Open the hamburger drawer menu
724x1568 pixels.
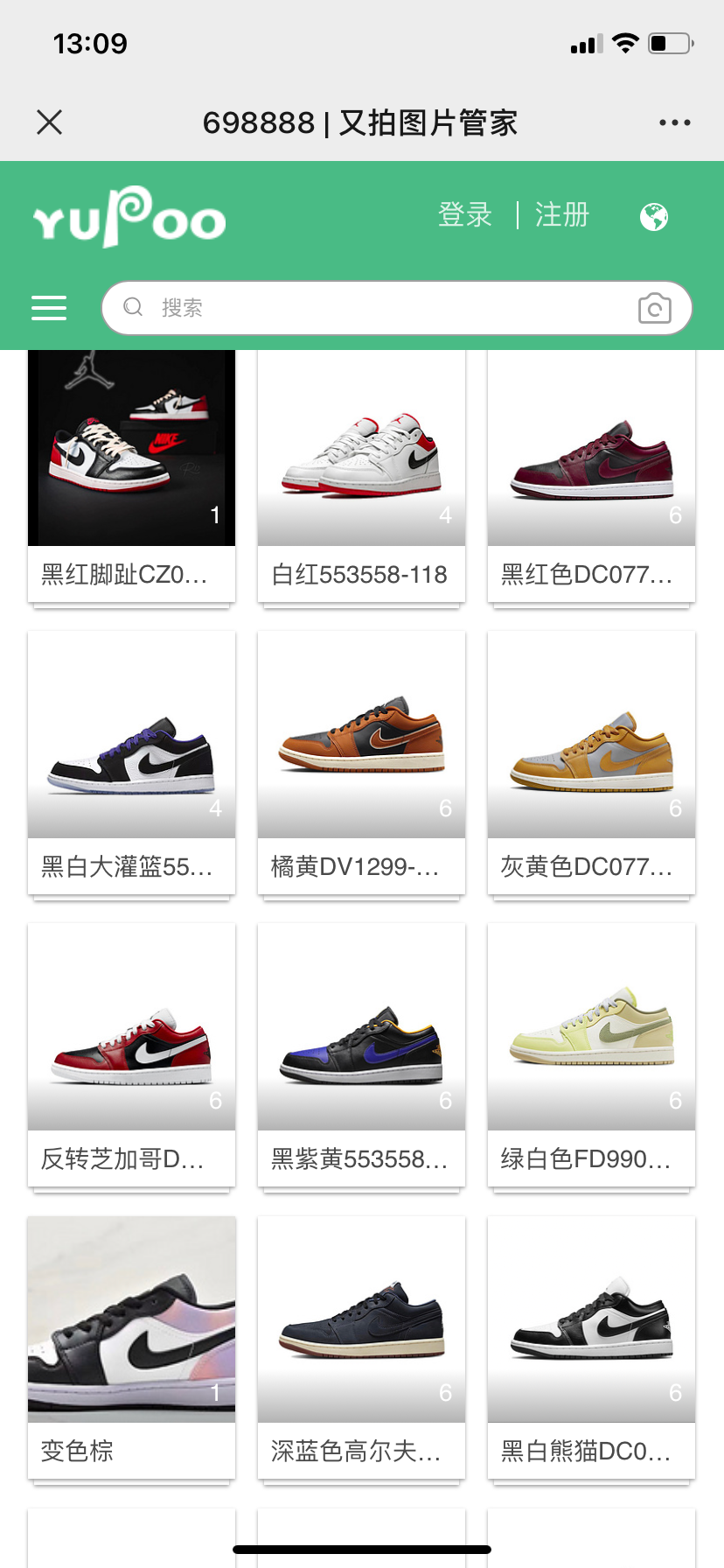pos(49,308)
